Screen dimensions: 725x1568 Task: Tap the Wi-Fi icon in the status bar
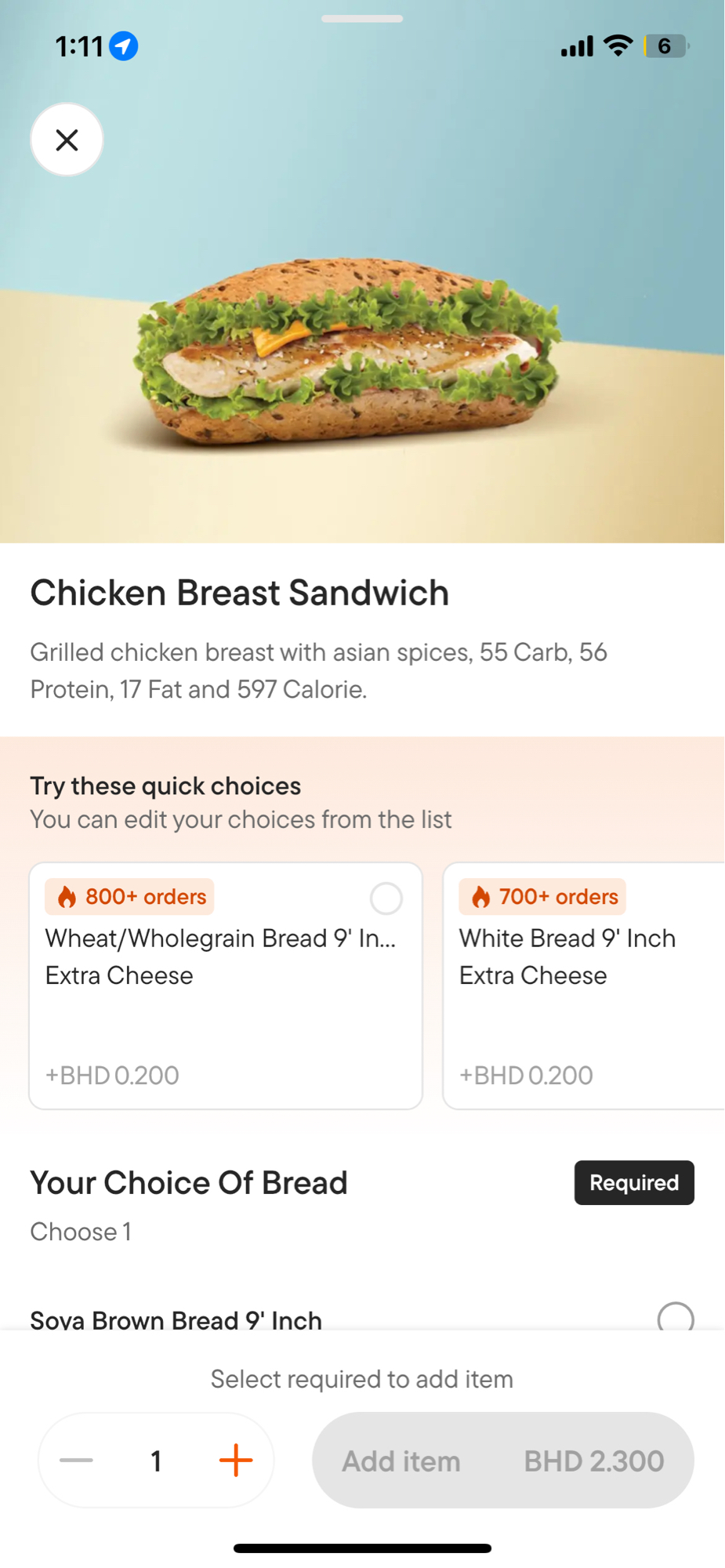tap(617, 45)
